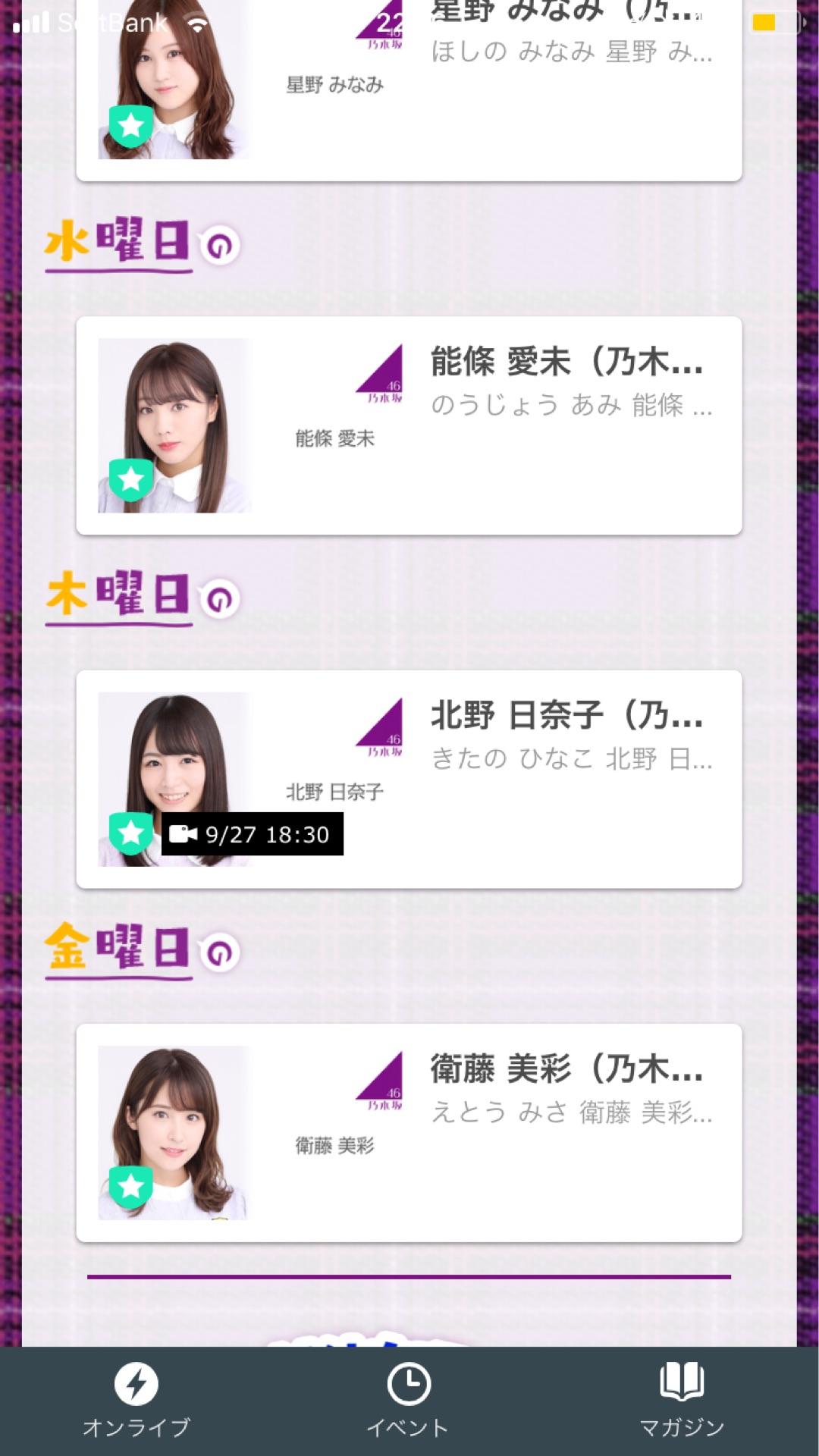Open 衛藤 美彩's channel card
The image size is (819, 1456).
409,1132
